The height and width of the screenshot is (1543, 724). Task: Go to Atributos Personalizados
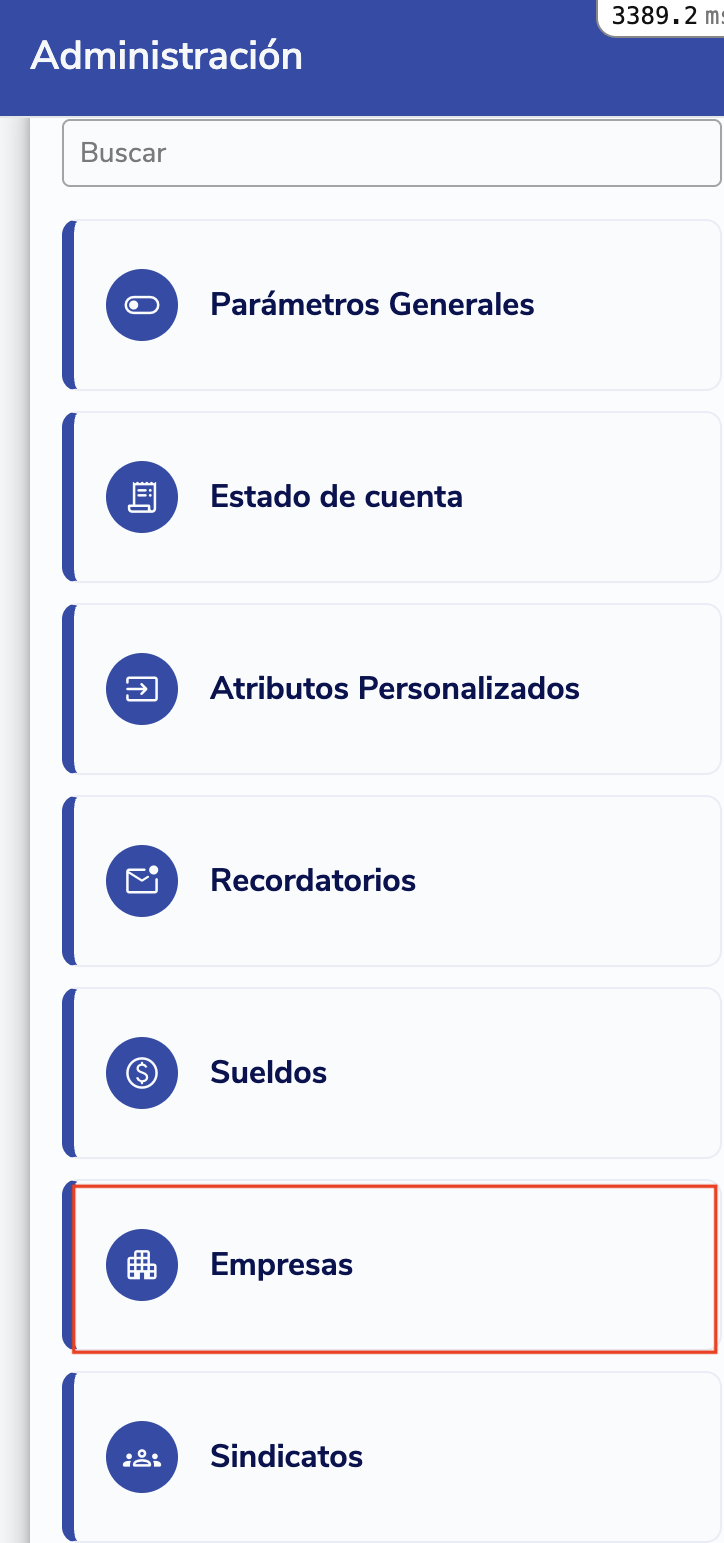395,689
